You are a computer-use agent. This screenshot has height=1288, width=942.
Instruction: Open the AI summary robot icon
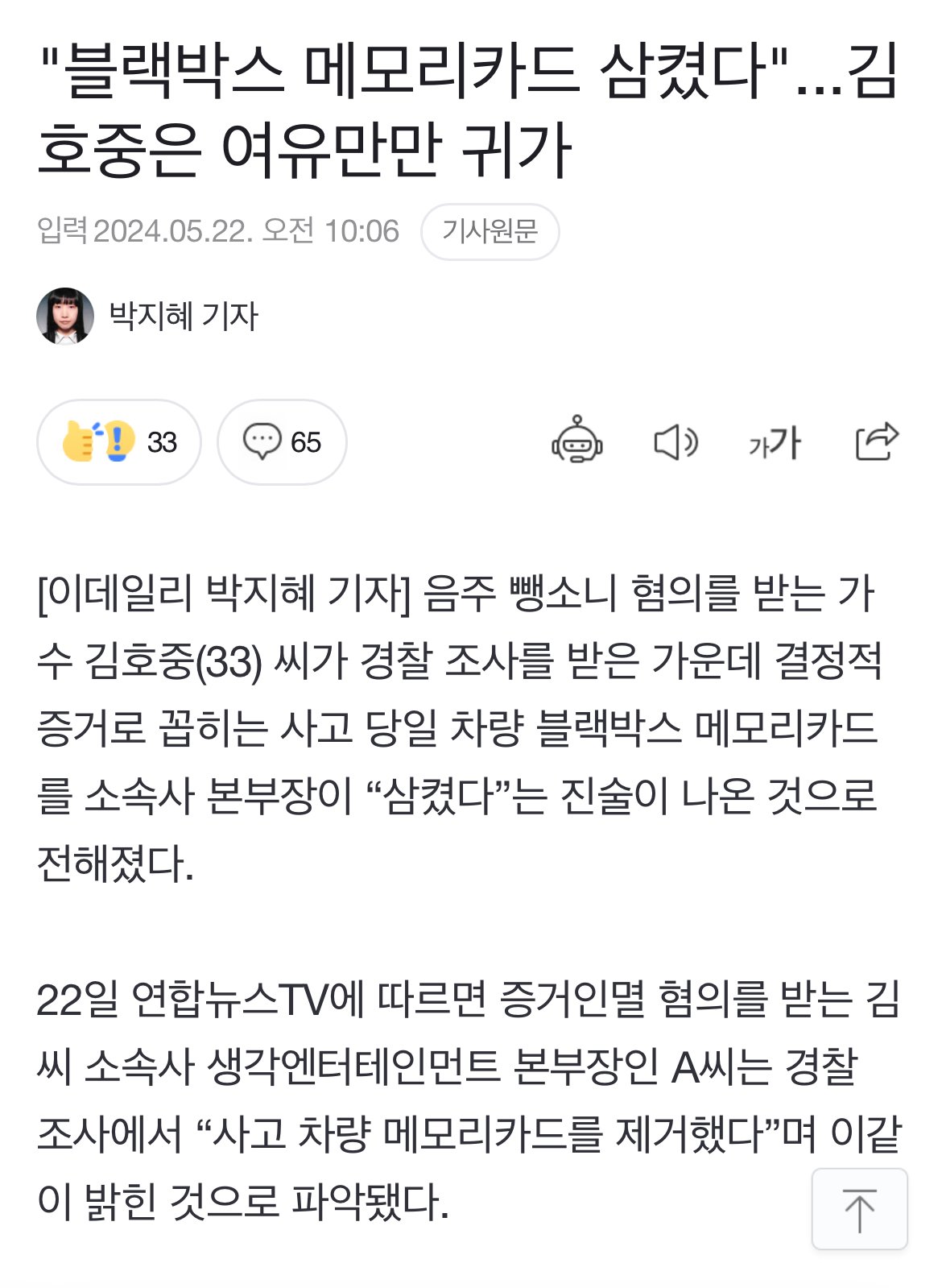(x=576, y=441)
